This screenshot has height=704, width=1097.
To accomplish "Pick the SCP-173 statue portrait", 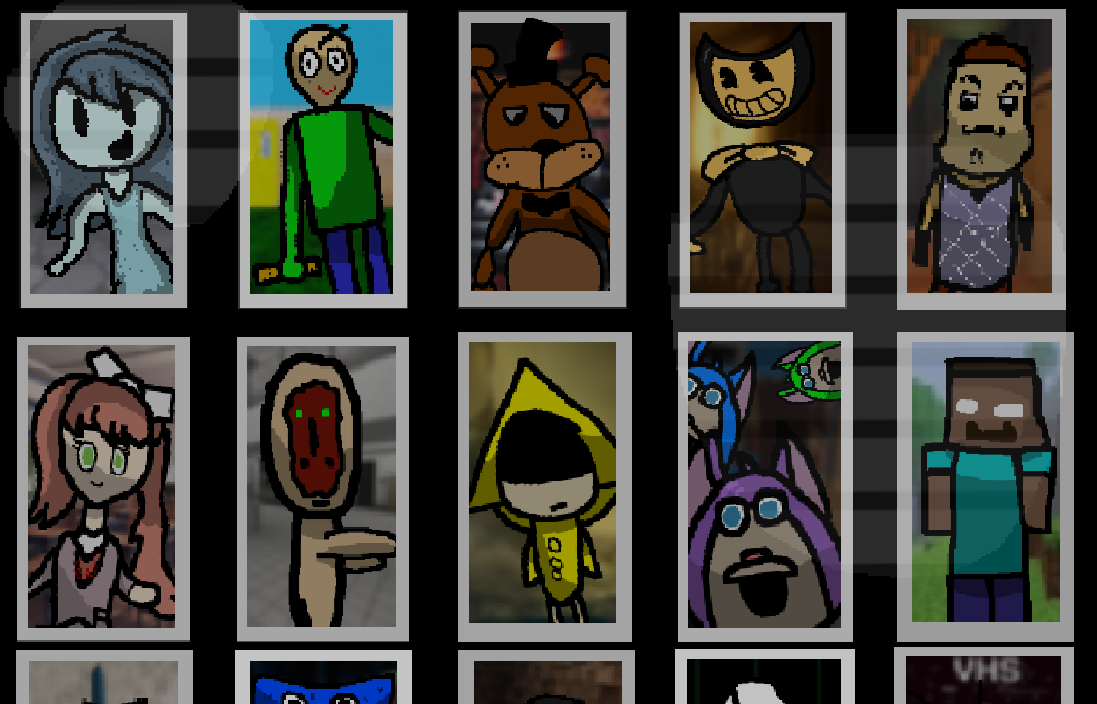I will tap(322, 488).
